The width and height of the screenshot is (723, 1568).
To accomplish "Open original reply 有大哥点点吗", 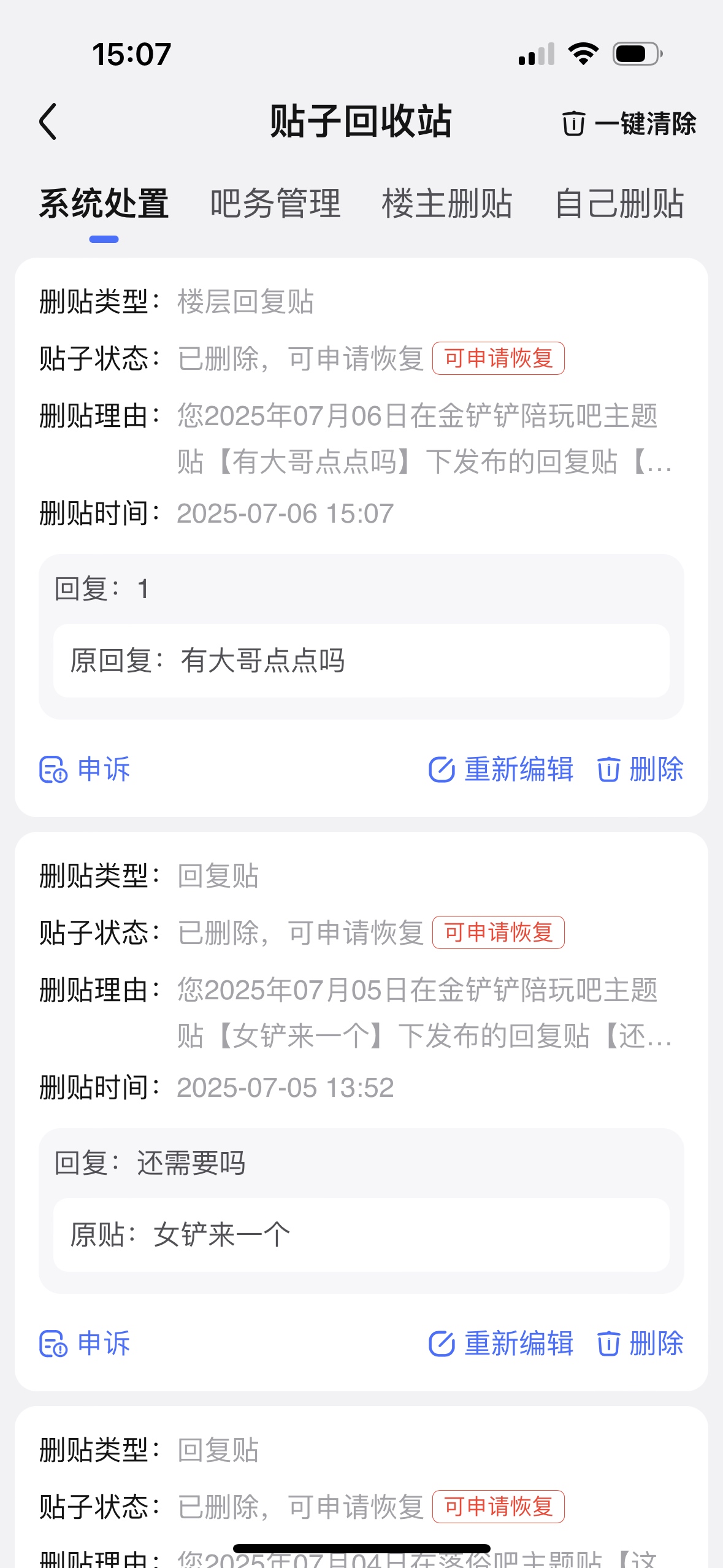I will (x=361, y=661).
